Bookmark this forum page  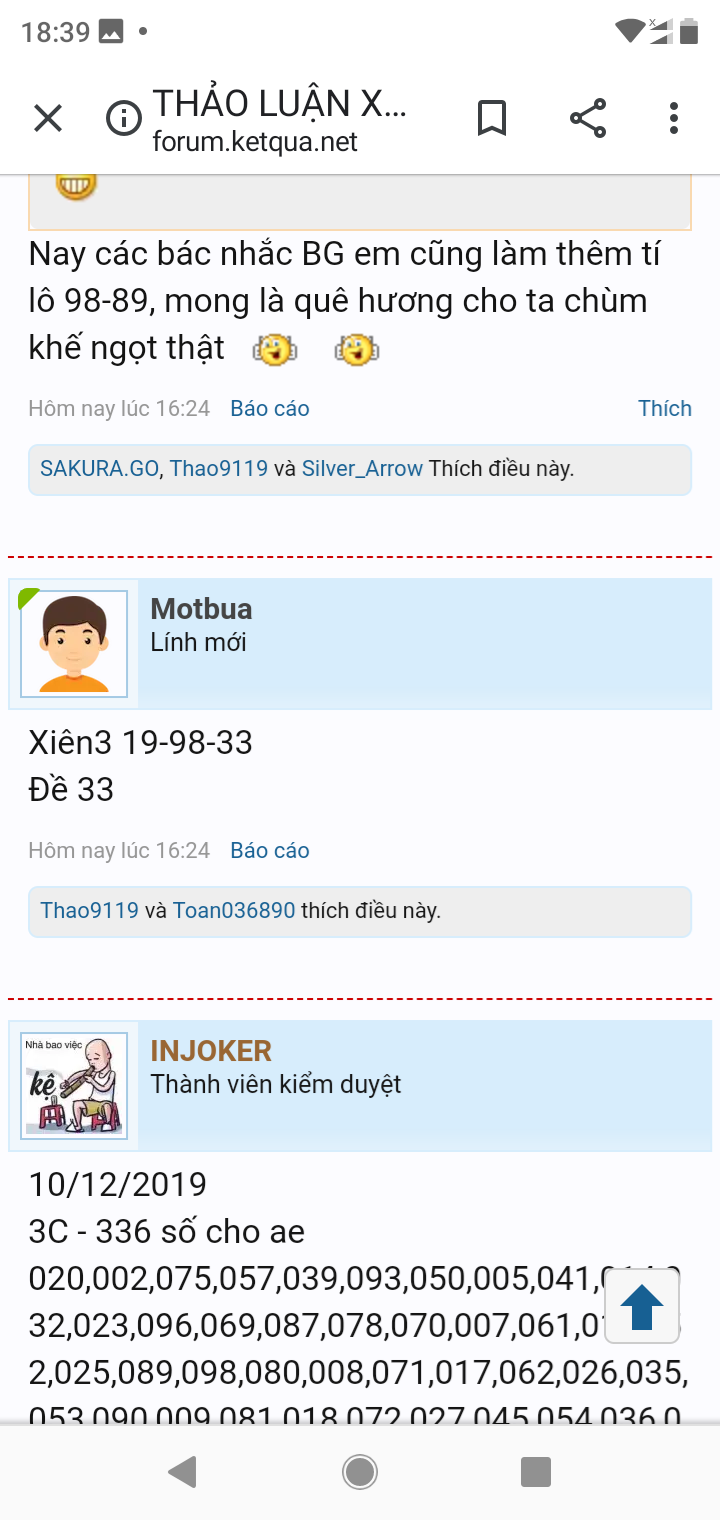491,119
